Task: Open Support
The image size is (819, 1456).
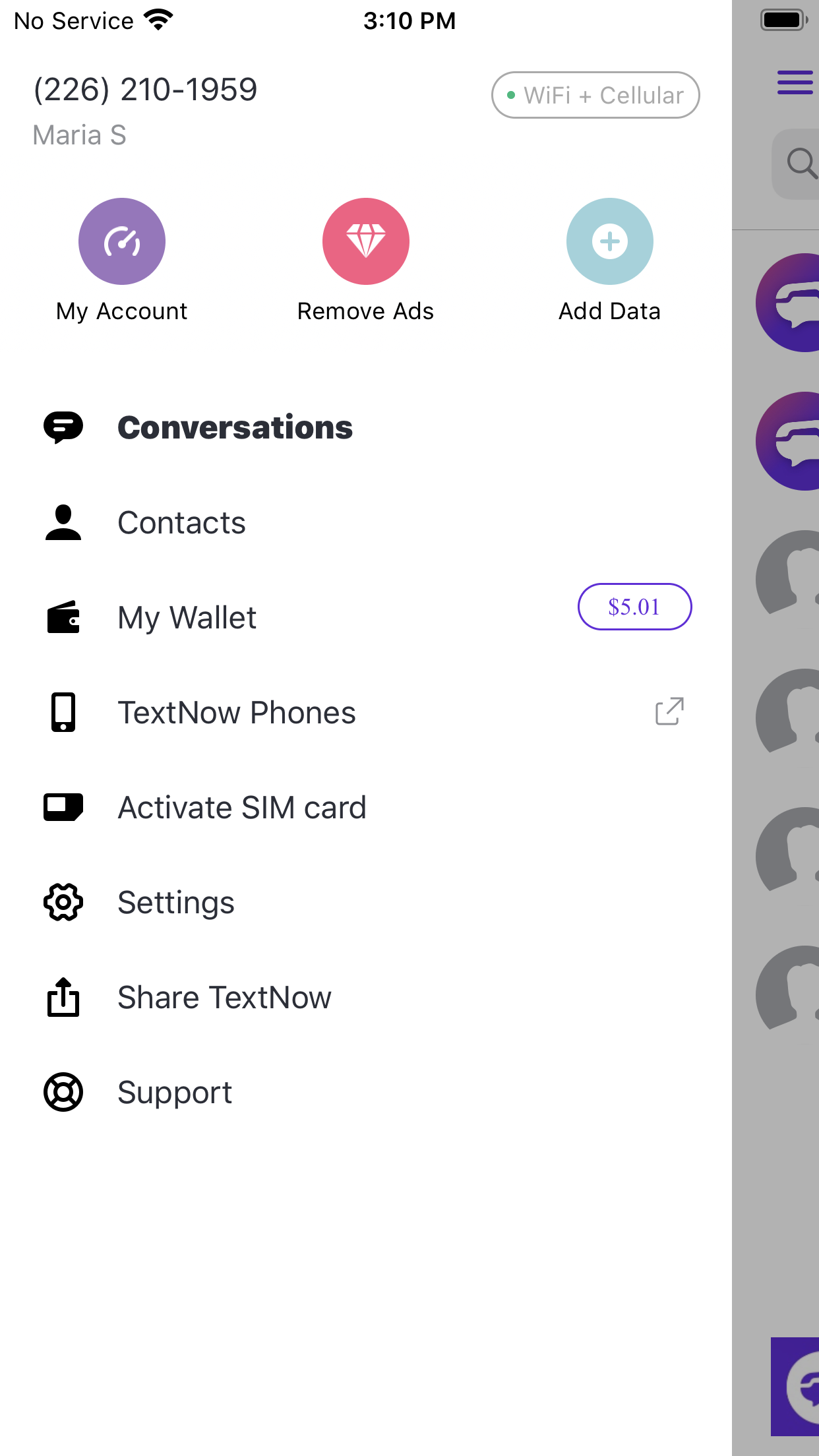Action: [175, 1093]
